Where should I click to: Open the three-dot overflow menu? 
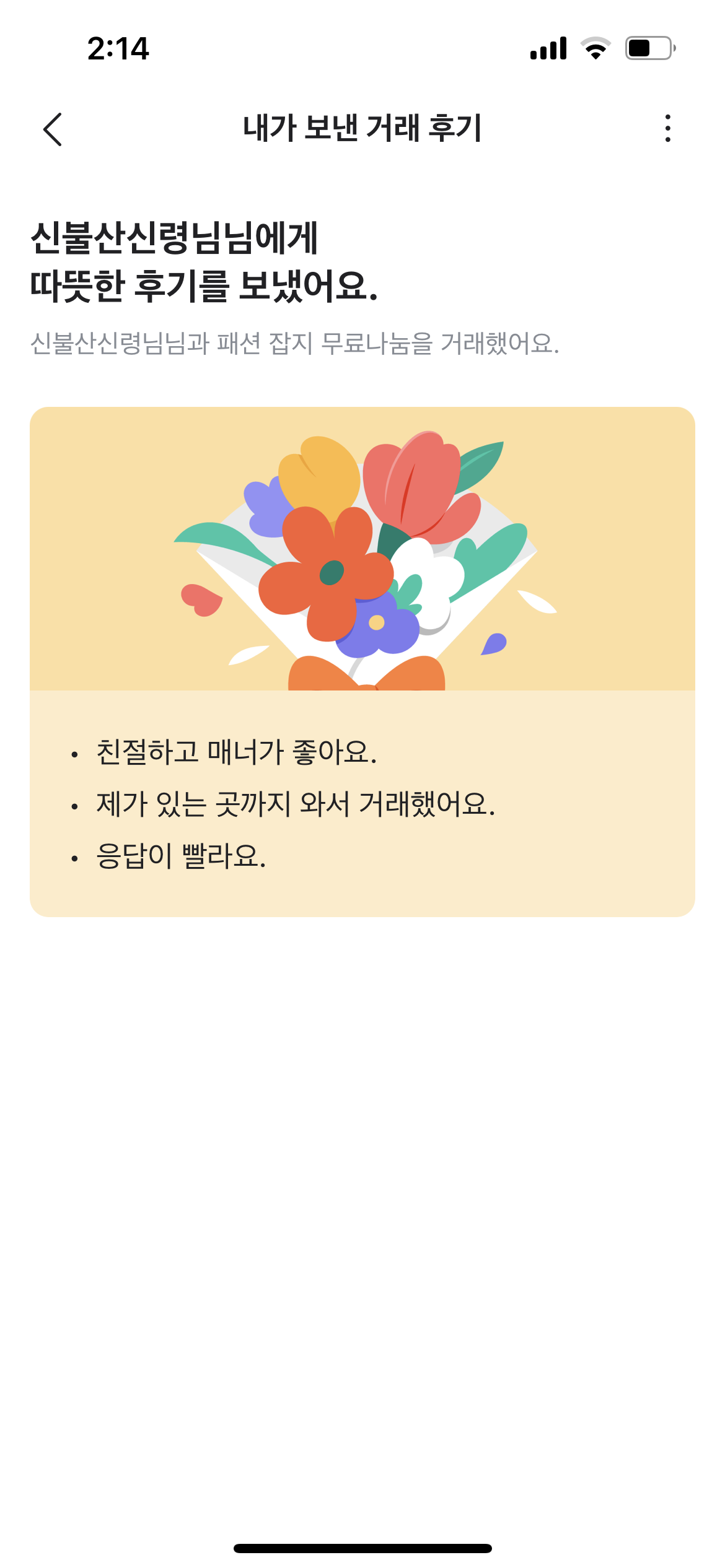pyautogui.click(x=667, y=128)
